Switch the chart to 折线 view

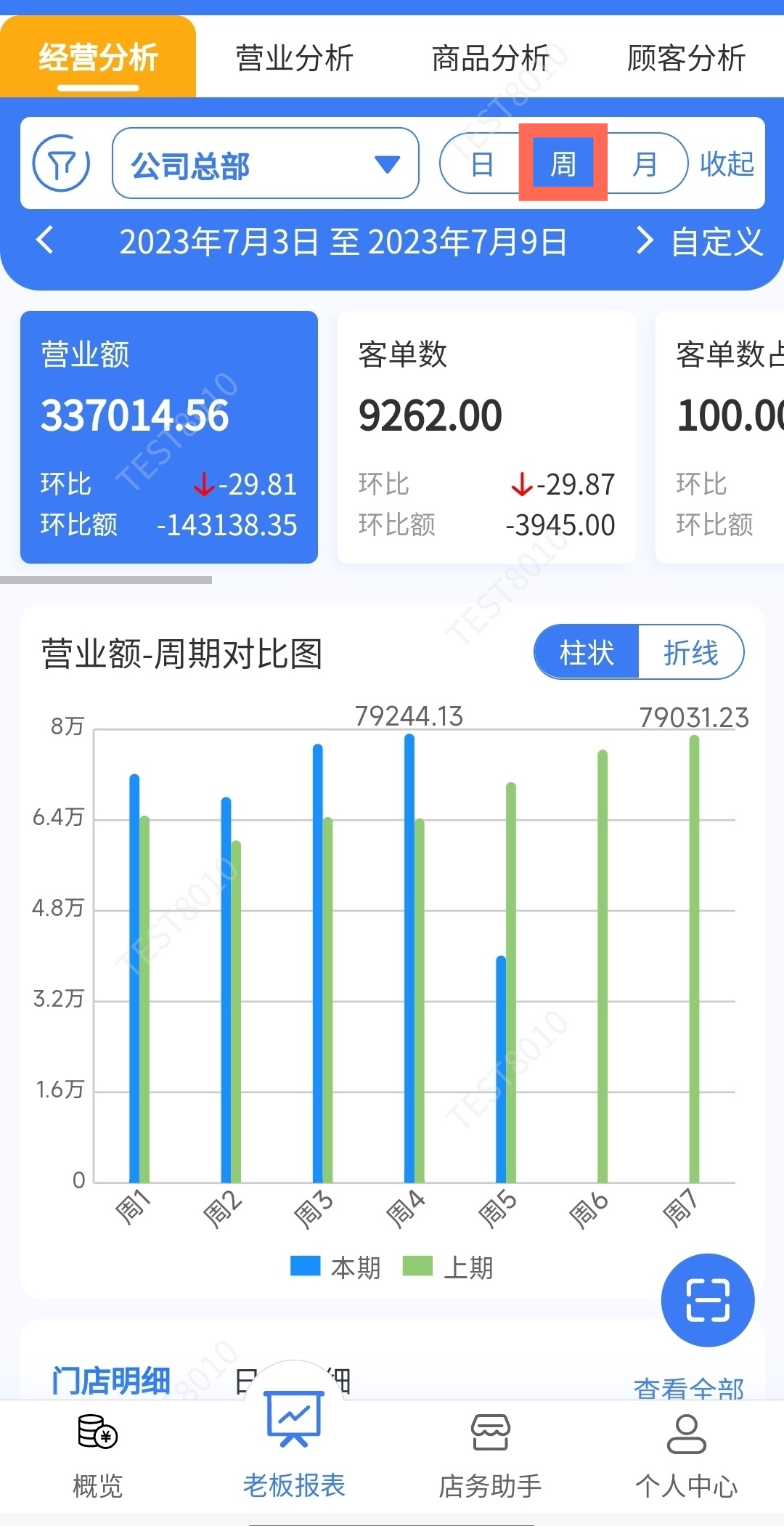690,652
